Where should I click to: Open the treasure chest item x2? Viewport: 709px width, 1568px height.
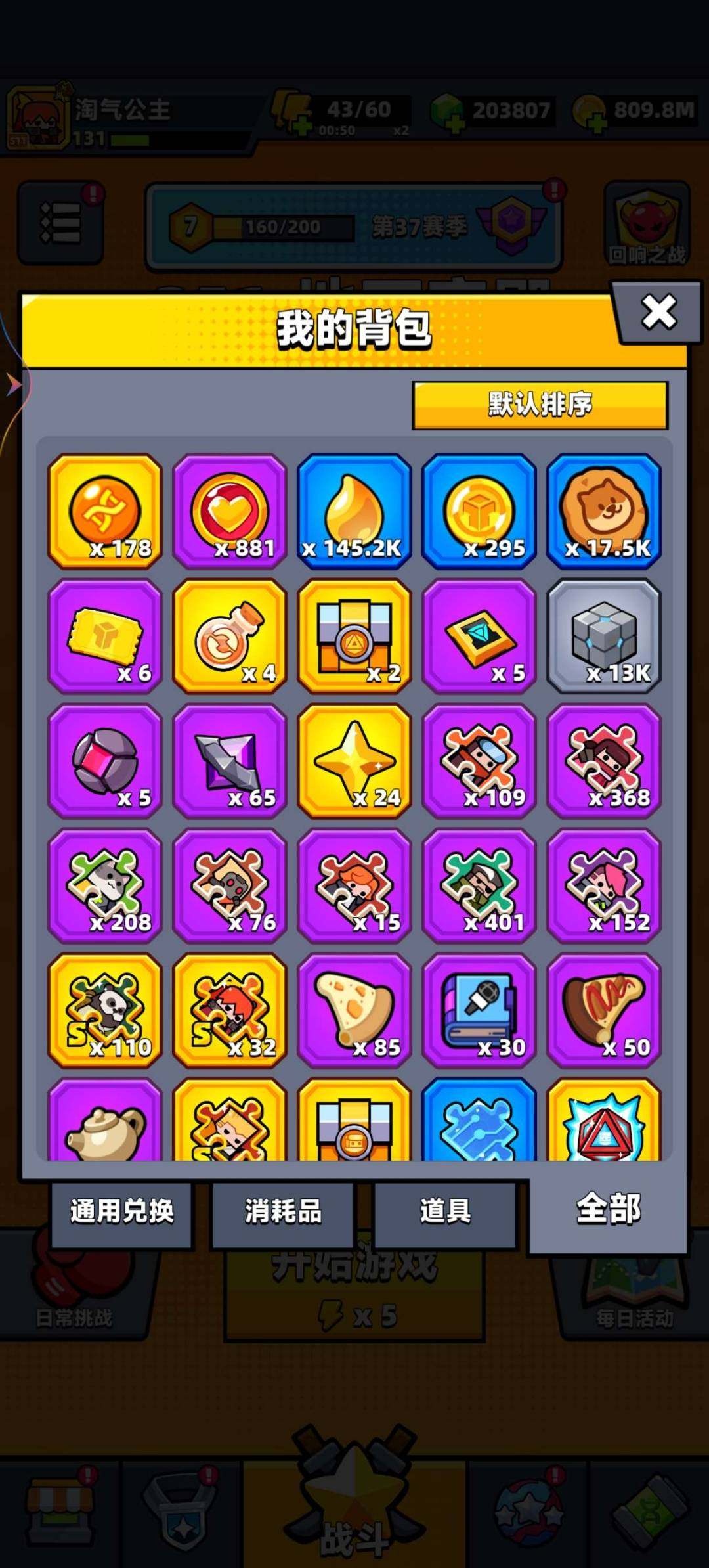354,636
